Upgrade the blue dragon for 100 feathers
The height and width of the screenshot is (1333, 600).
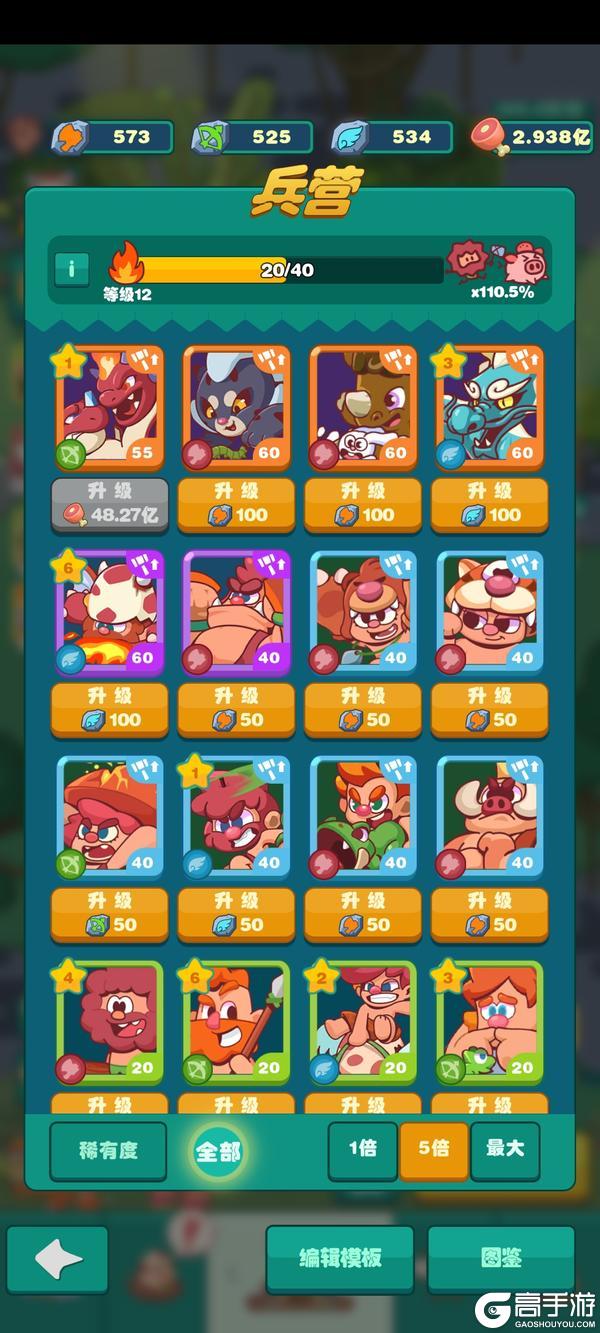pos(490,505)
